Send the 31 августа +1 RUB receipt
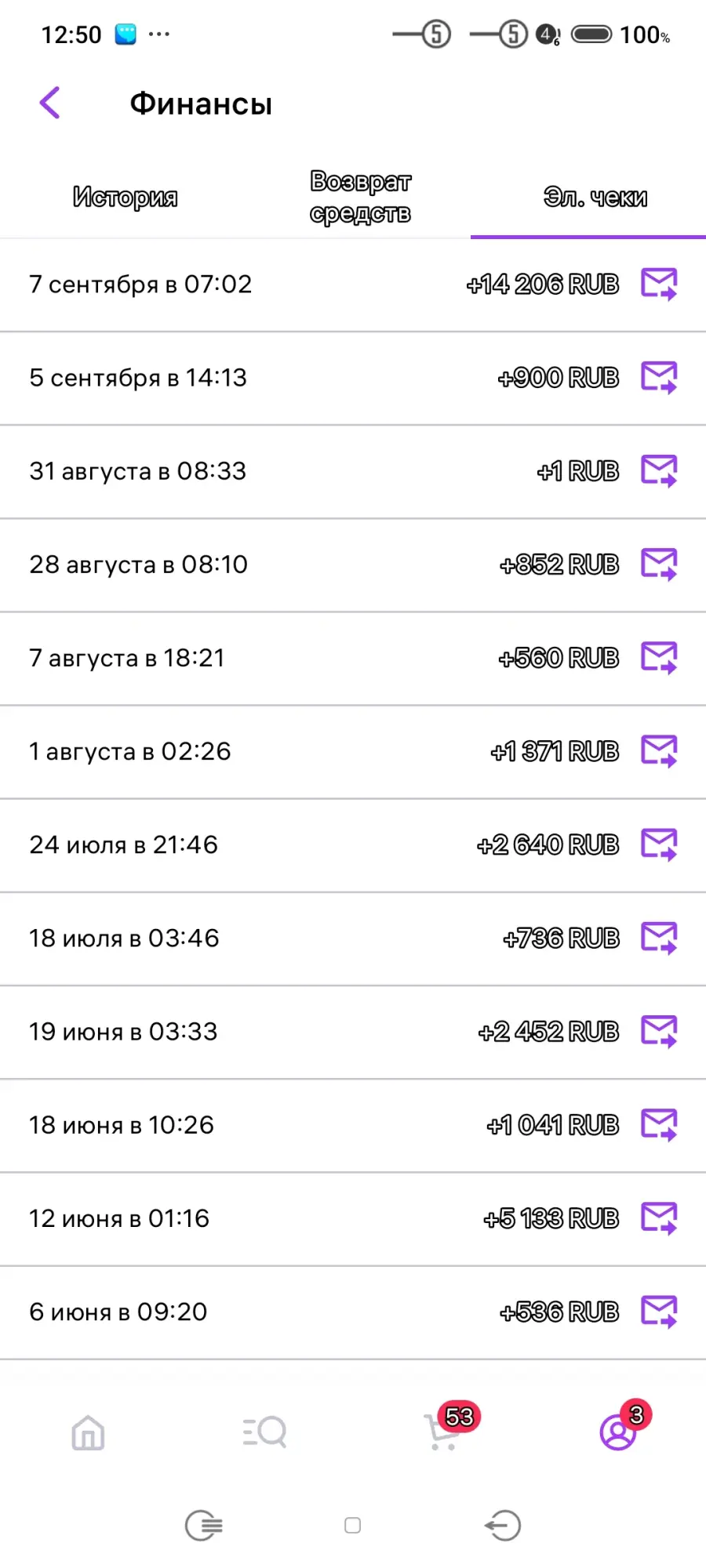This screenshot has width=706, height=1568. pos(659,470)
